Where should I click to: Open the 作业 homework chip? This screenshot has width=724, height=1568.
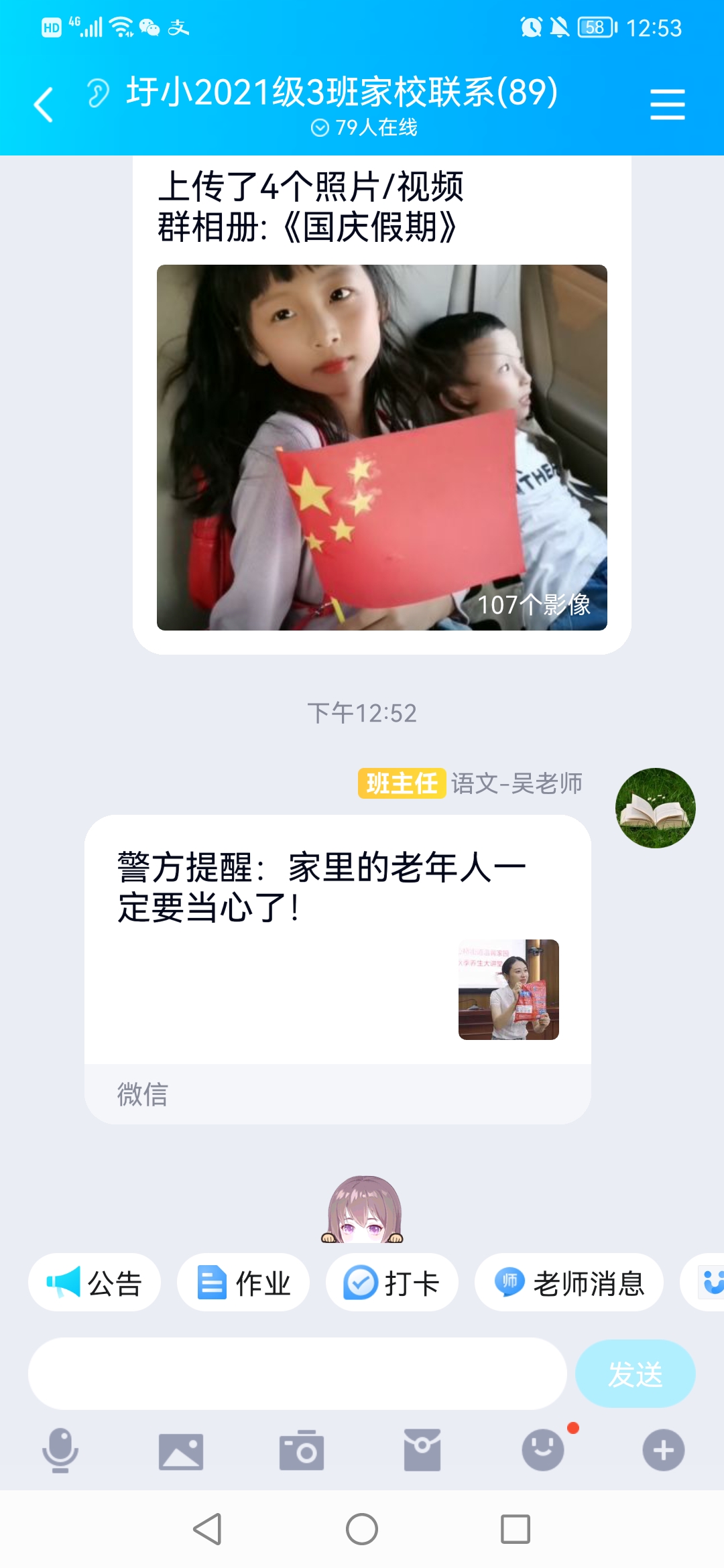point(243,1282)
